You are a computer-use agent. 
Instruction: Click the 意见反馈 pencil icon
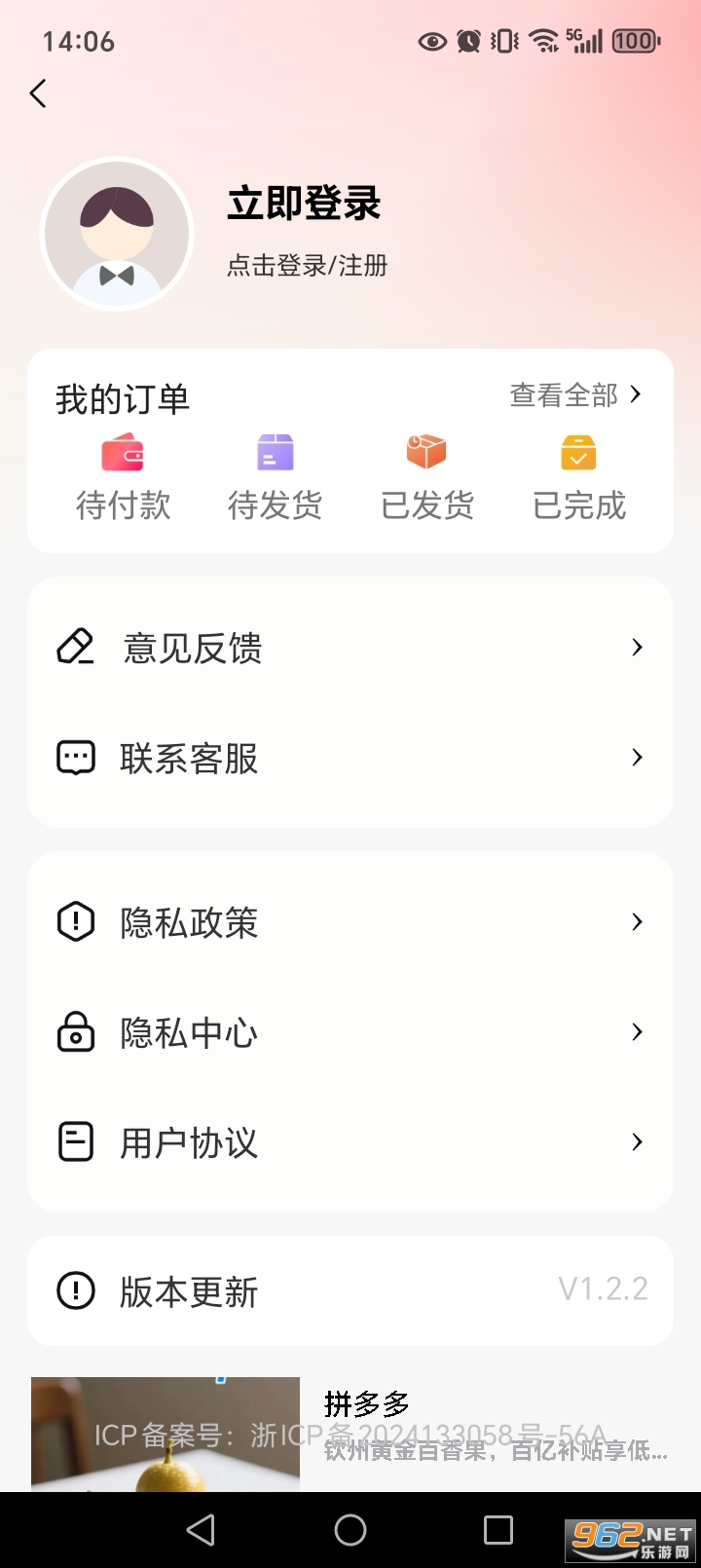(76, 647)
